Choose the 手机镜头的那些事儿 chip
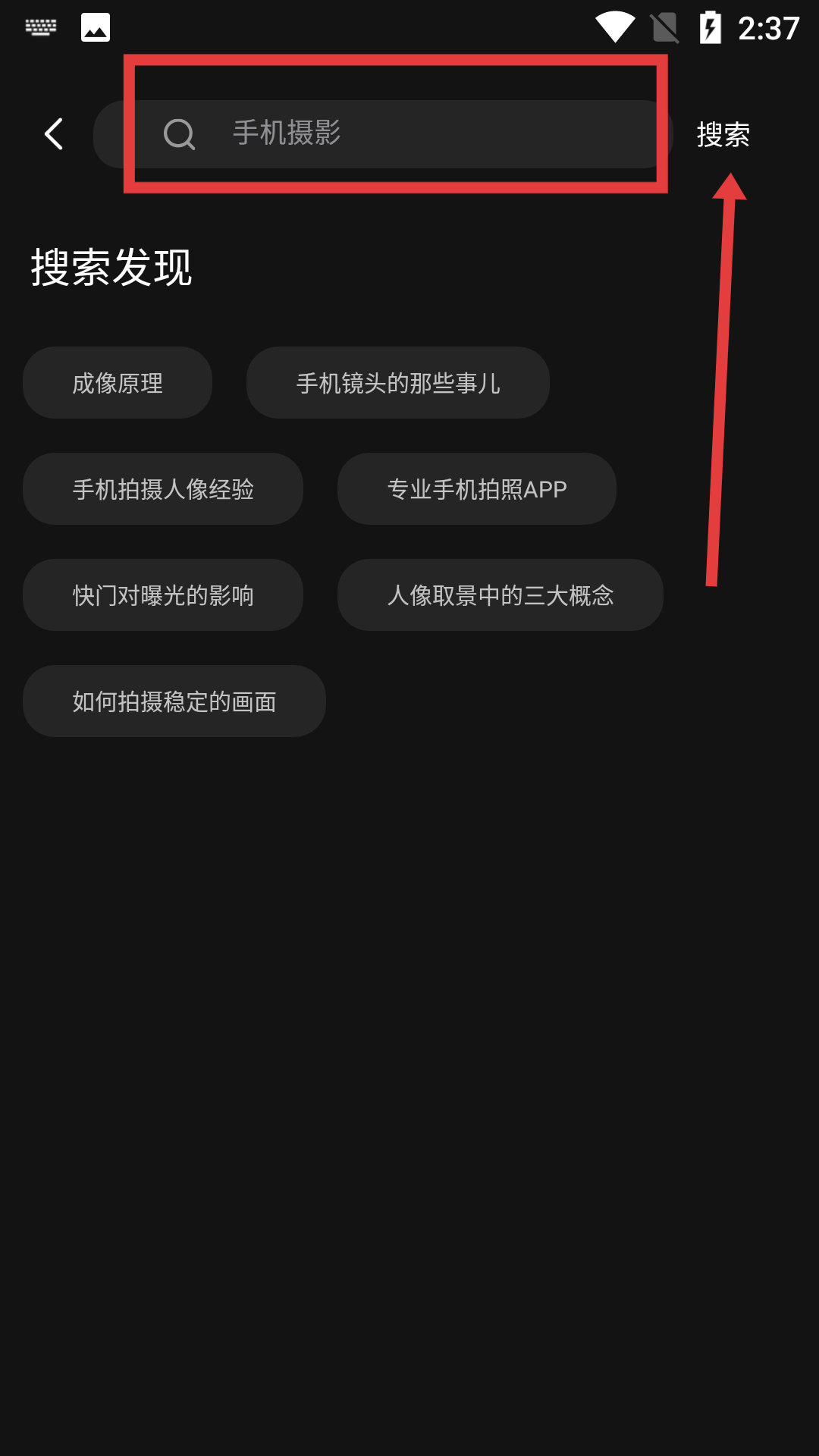Viewport: 819px width, 1456px height. pos(397,383)
